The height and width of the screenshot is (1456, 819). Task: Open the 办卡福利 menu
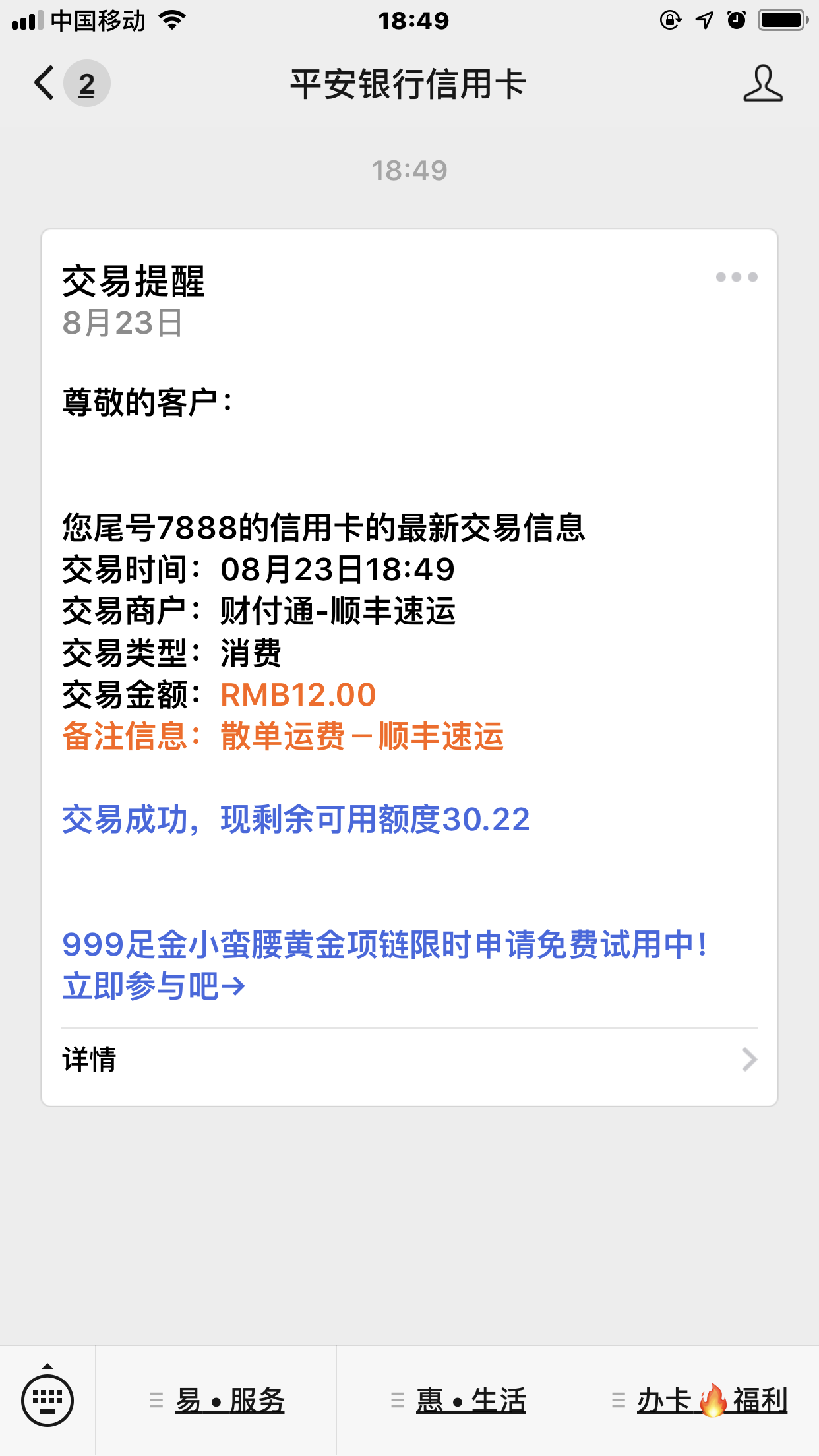pos(699,1401)
